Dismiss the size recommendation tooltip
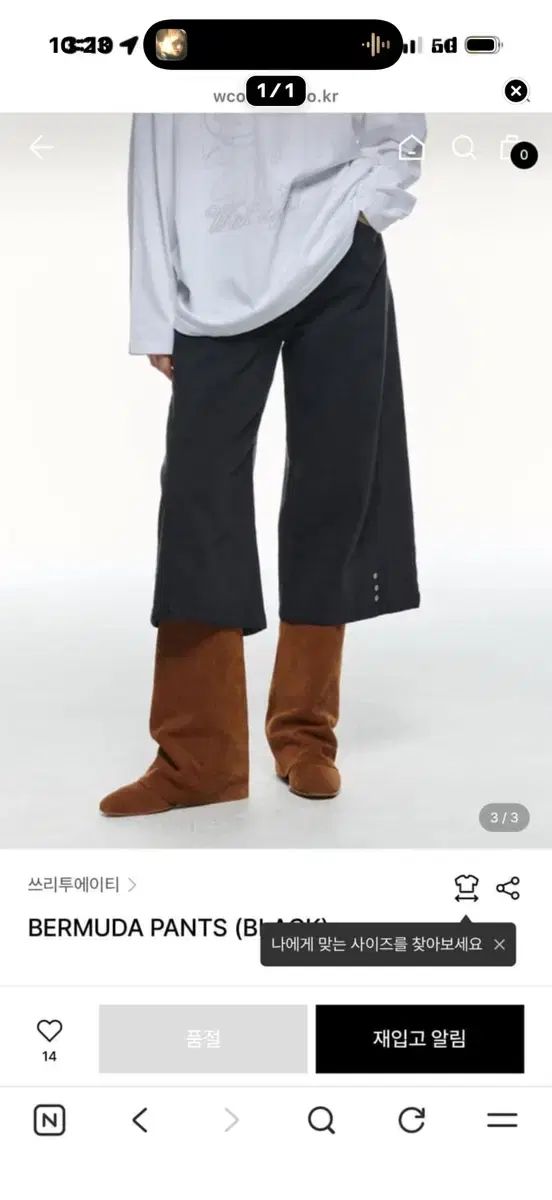This screenshot has width=552, height=1200. pos(499,944)
